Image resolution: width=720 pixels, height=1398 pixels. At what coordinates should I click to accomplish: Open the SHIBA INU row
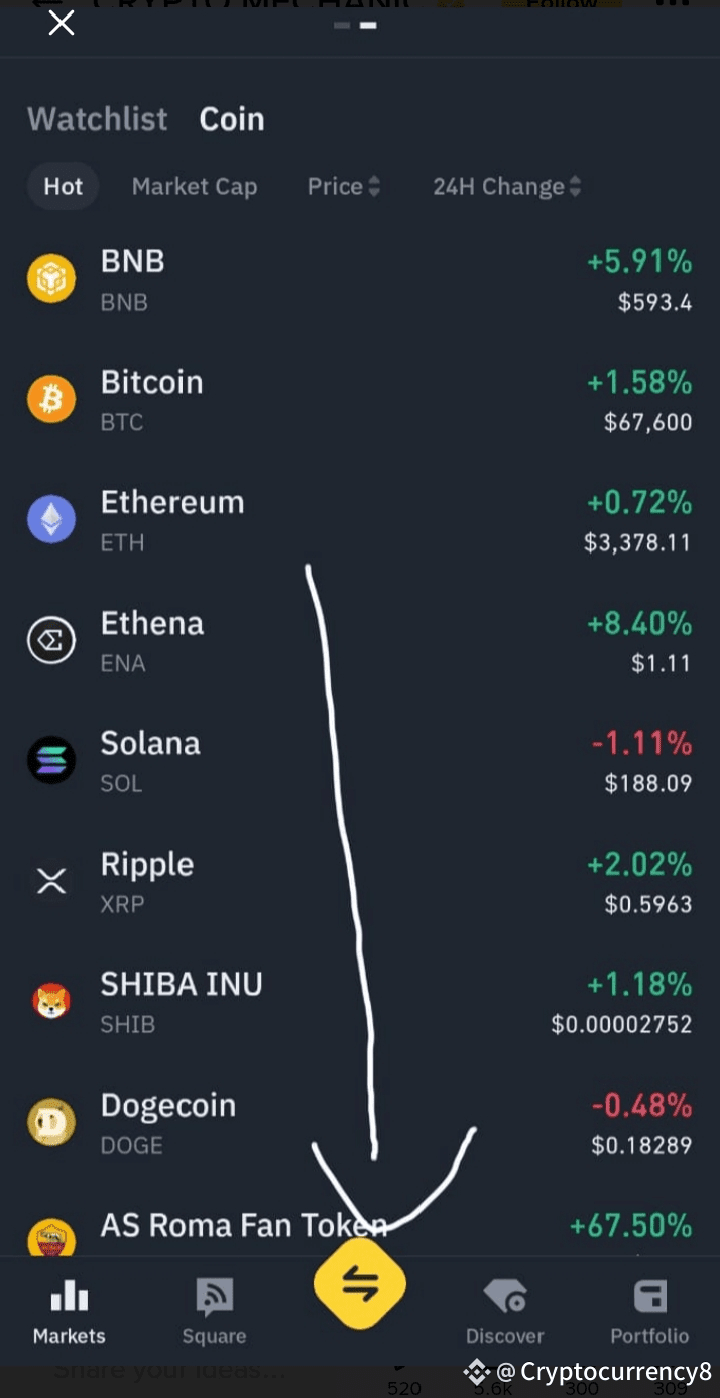tap(360, 1003)
